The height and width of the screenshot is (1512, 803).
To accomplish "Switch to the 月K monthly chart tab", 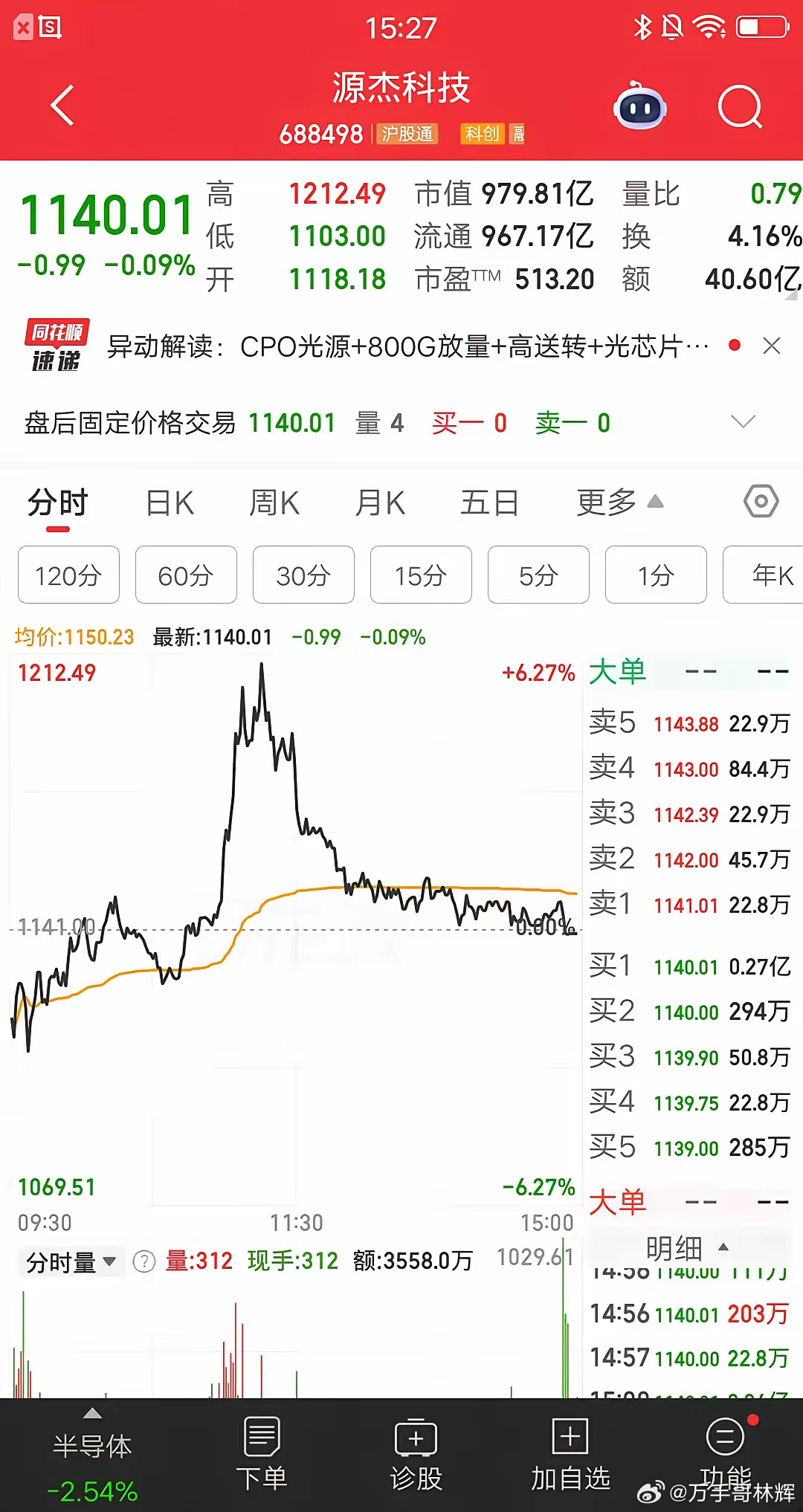I will pyautogui.click(x=380, y=502).
